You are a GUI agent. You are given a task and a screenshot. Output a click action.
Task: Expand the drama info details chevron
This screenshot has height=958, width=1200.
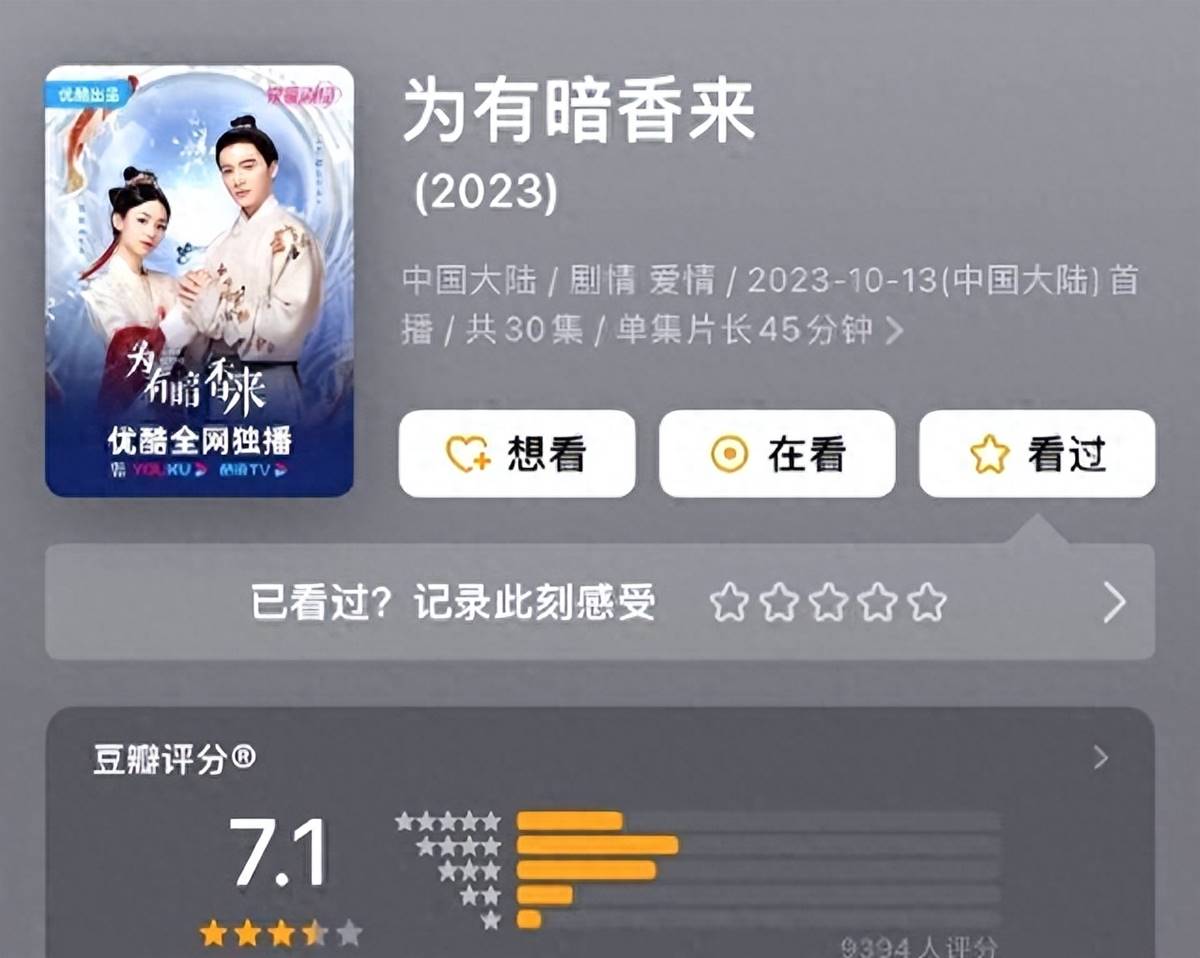coord(894,330)
